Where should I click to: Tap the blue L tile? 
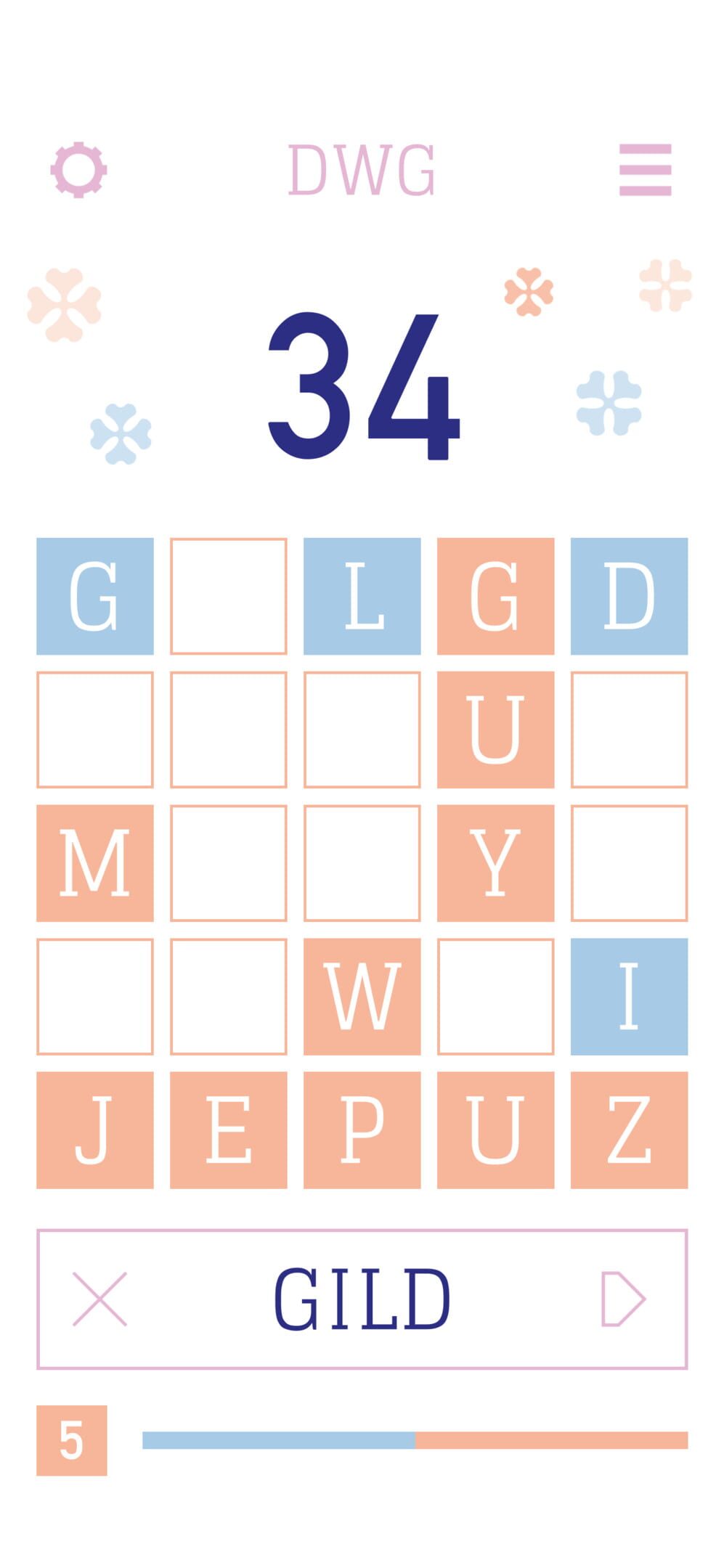[x=362, y=596]
